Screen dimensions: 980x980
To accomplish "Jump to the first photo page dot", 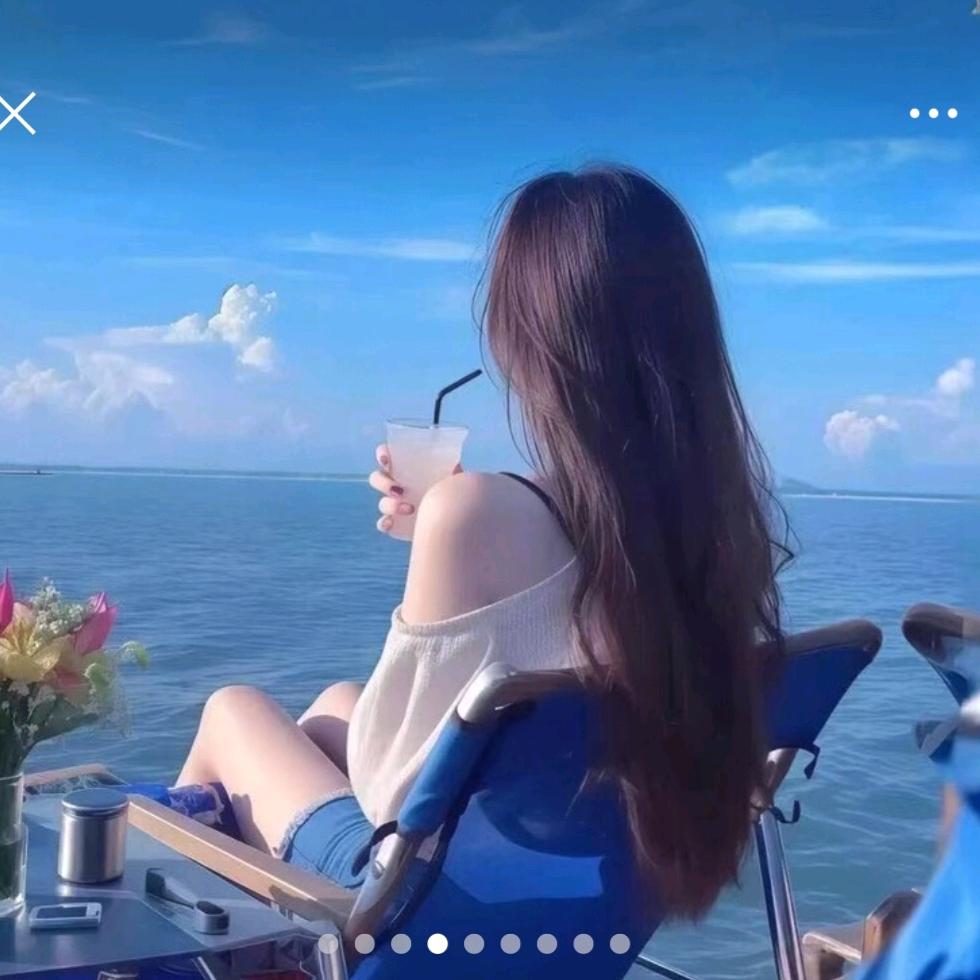I will pos(328,943).
